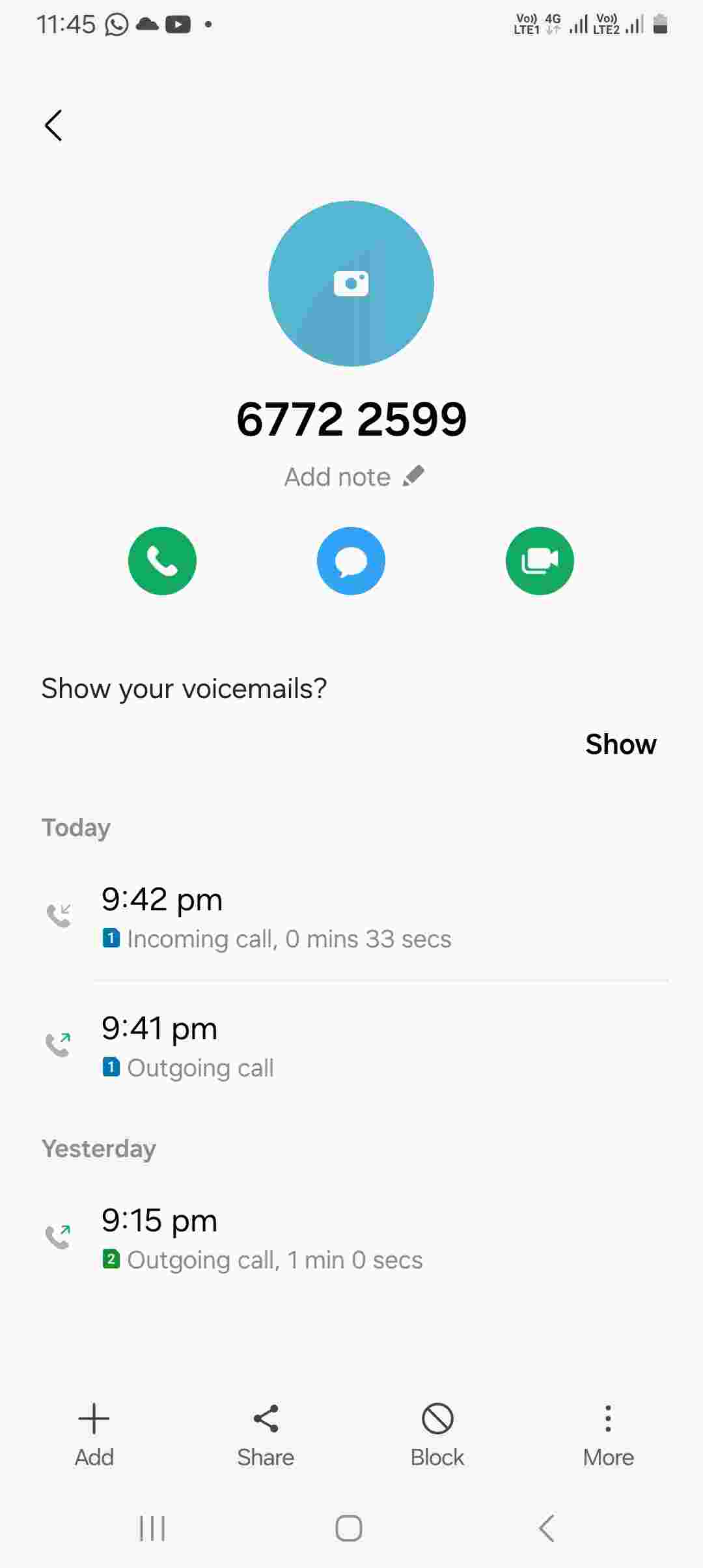Screen dimensions: 703x1568
Task: Add a note to this number
Action: pyautogui.click(x=353, y=477)
